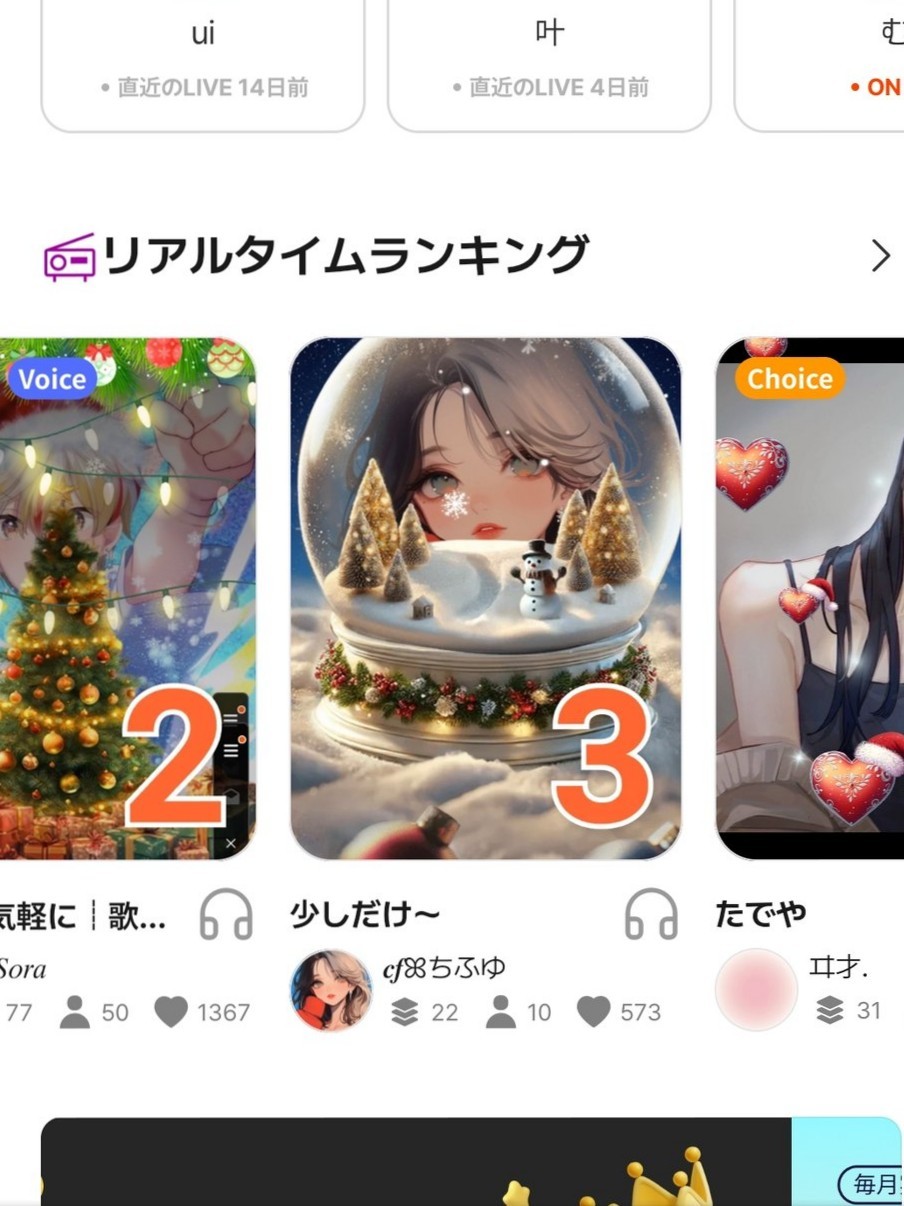Open the 叶 streamer card

tap(549, 62)
